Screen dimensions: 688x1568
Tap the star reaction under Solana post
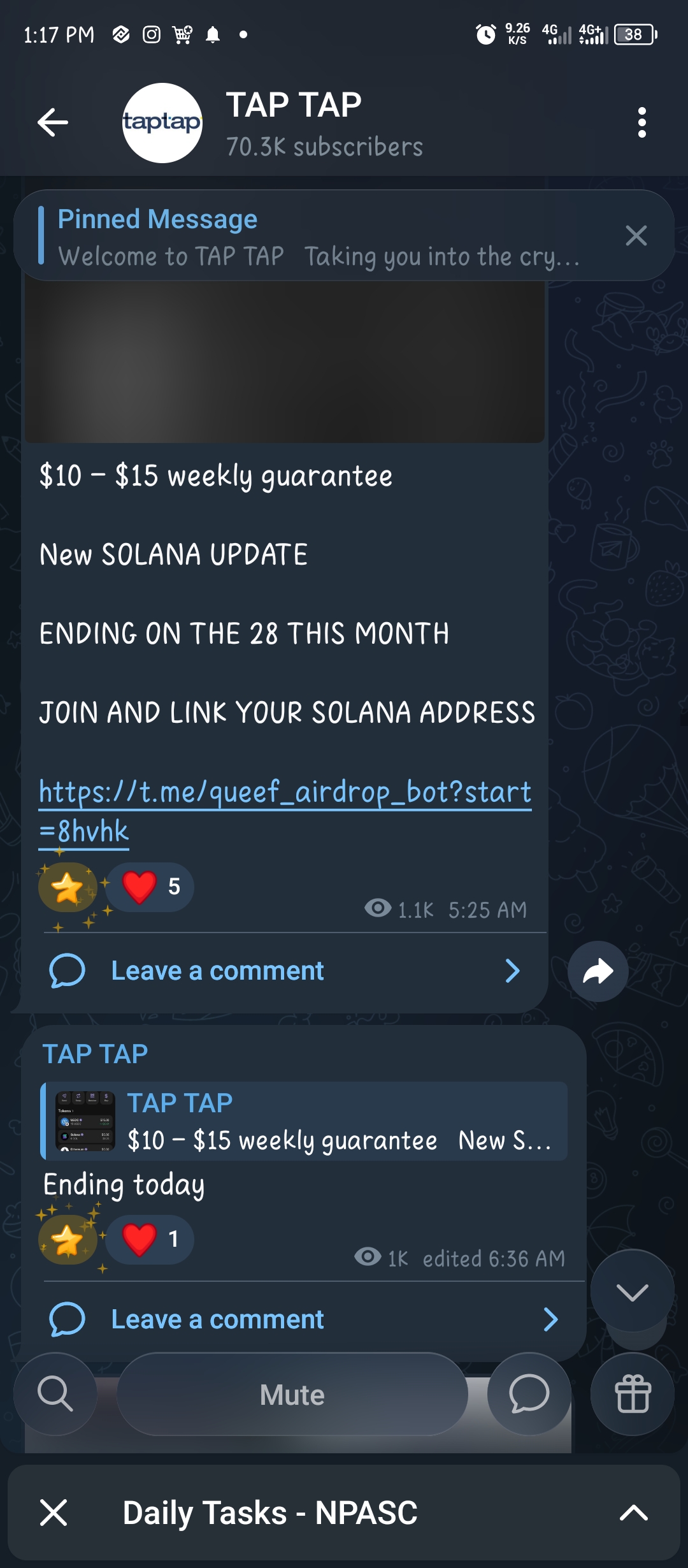tap(68, 887)
